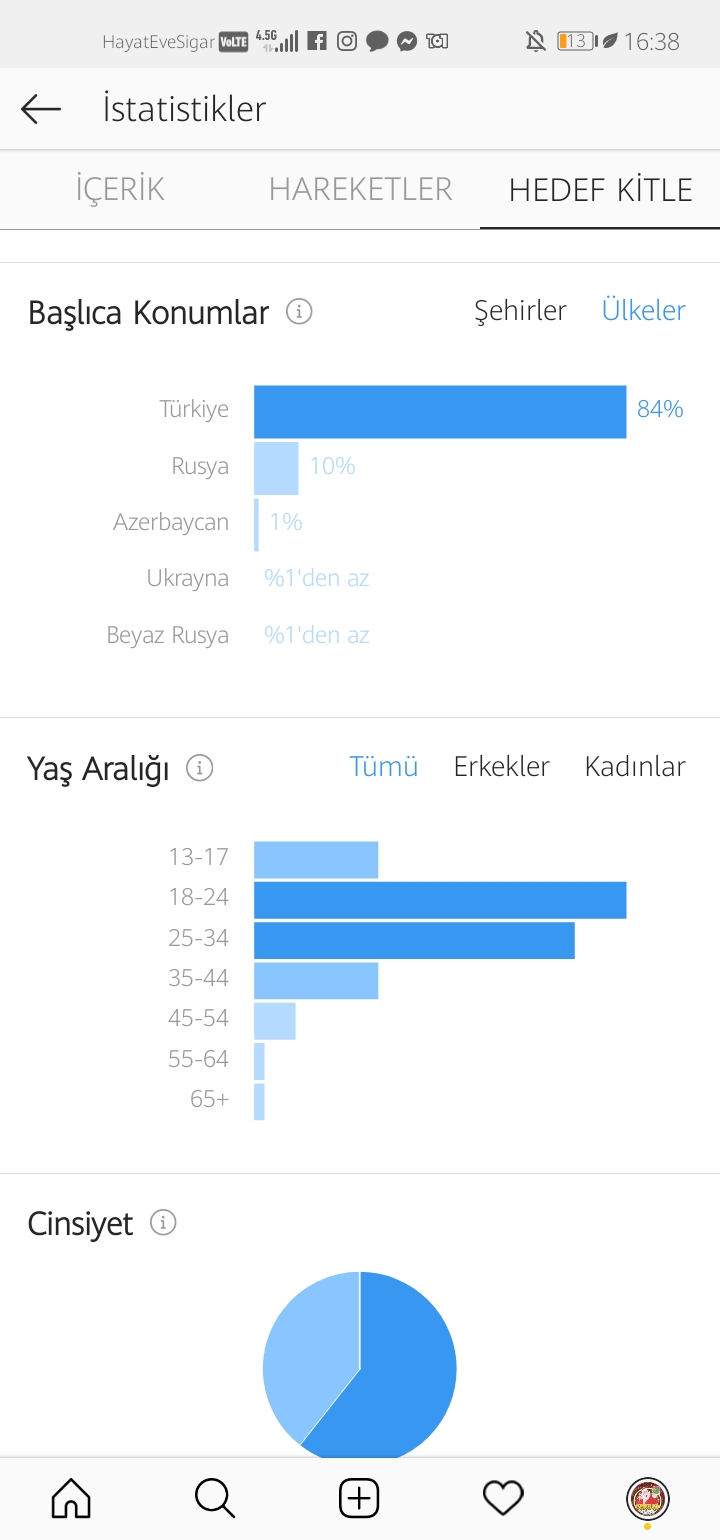
Task: Go to the home feed
Action: tap(71, 1498)
